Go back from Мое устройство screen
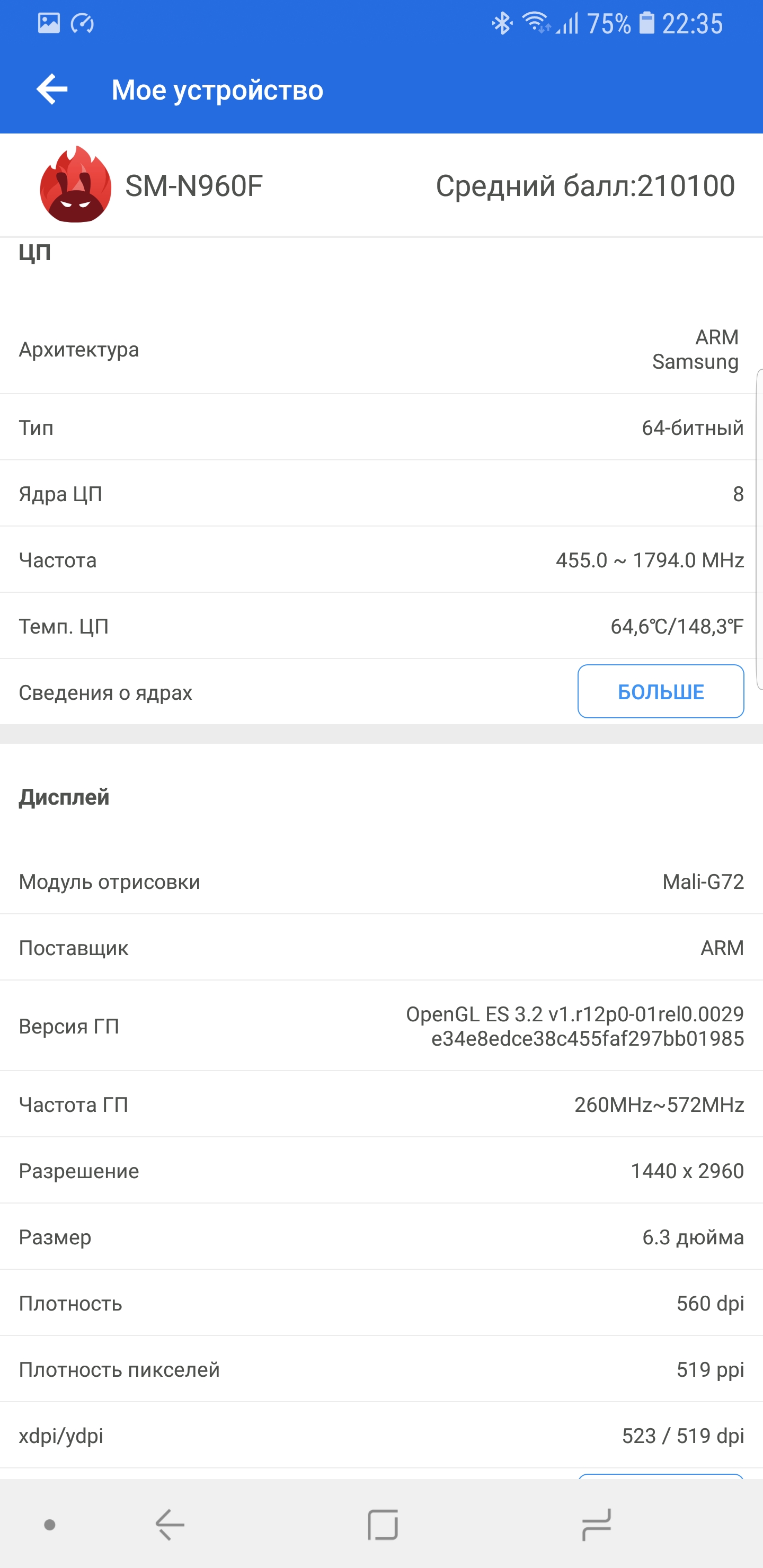This screenshot has width=763, height=1568. click(52, 90)
